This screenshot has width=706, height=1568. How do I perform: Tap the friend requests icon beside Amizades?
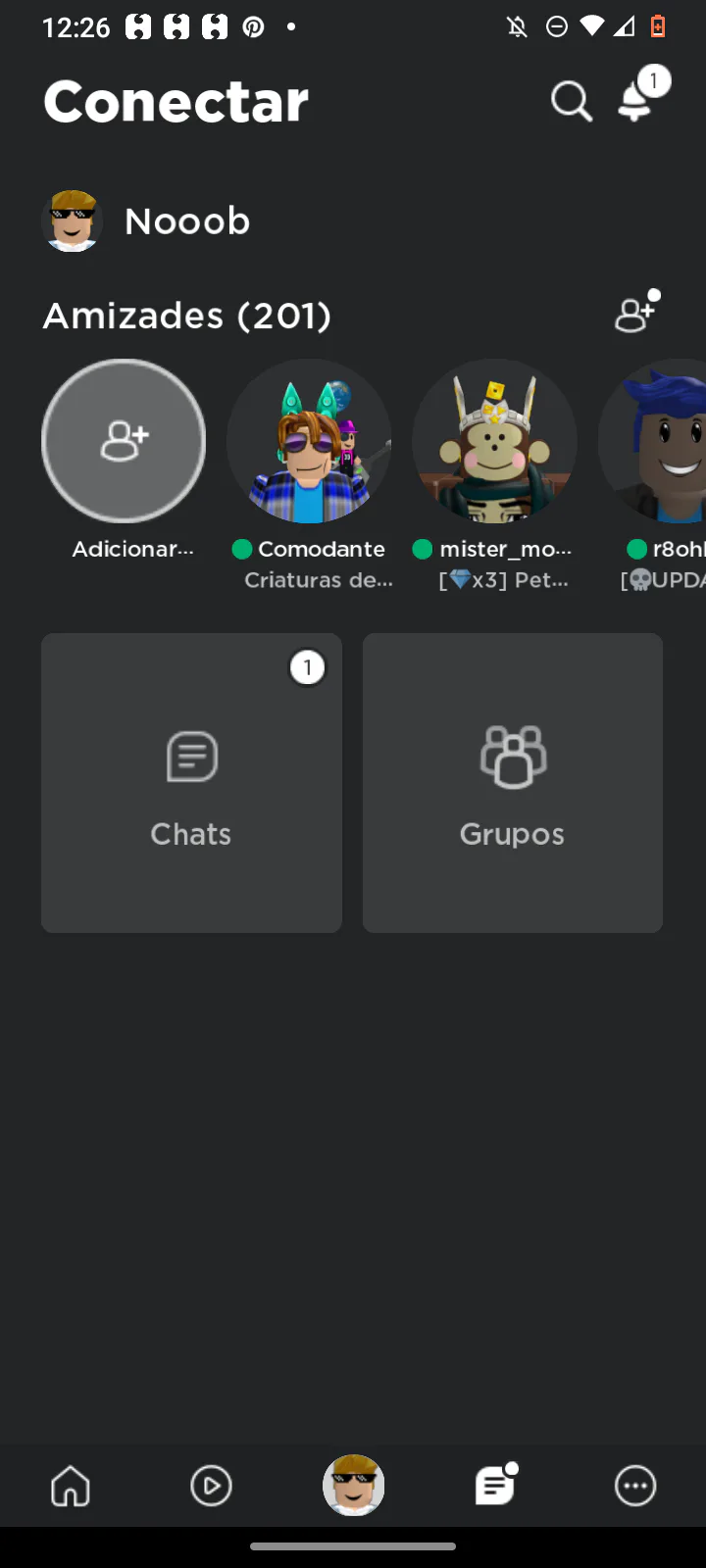(x=635, y=314)
